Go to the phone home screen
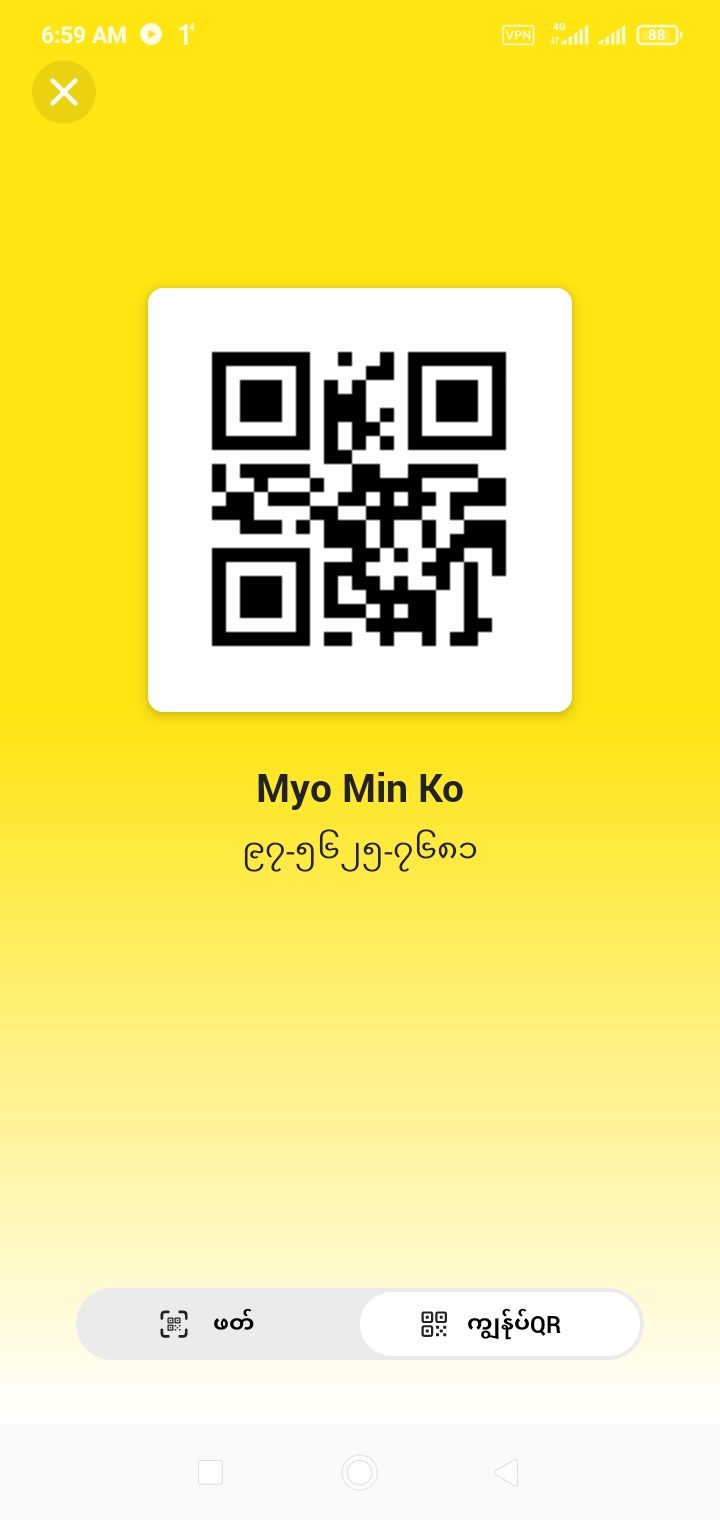Image resolution: width=720 pixels, height=1520 pixels. (359, 1472)
